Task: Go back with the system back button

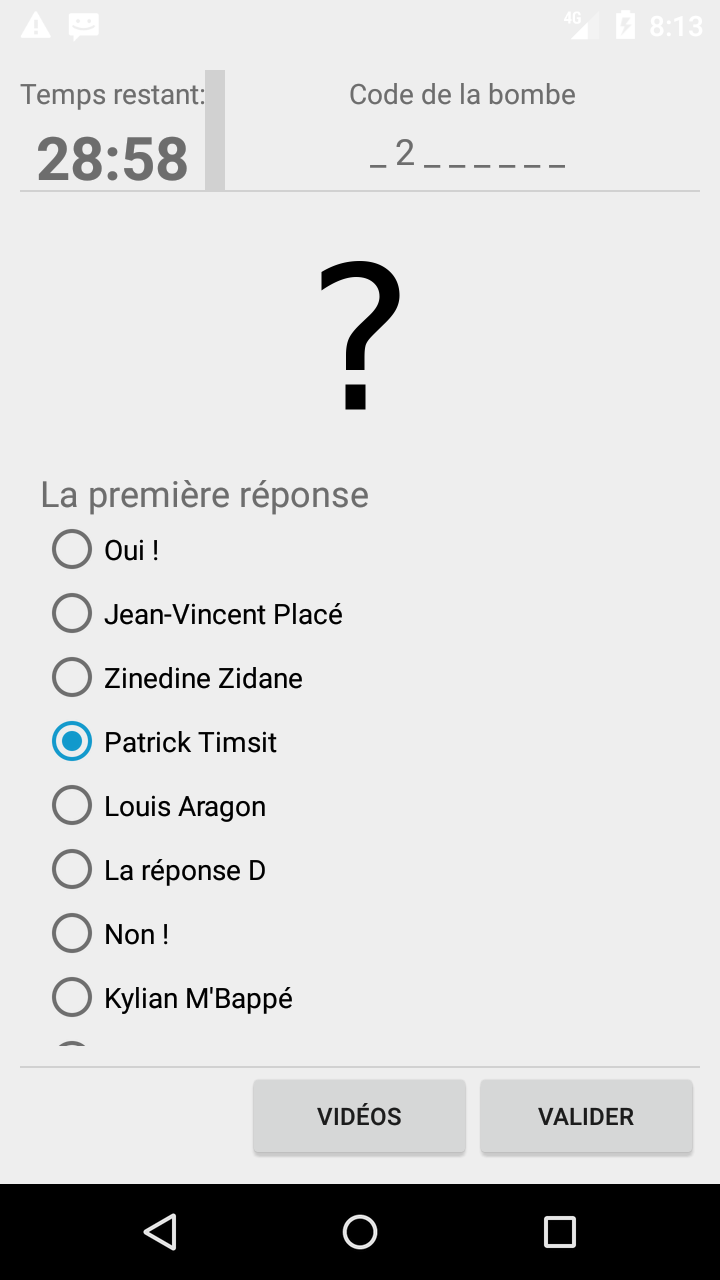Action: click(160, 1232)
